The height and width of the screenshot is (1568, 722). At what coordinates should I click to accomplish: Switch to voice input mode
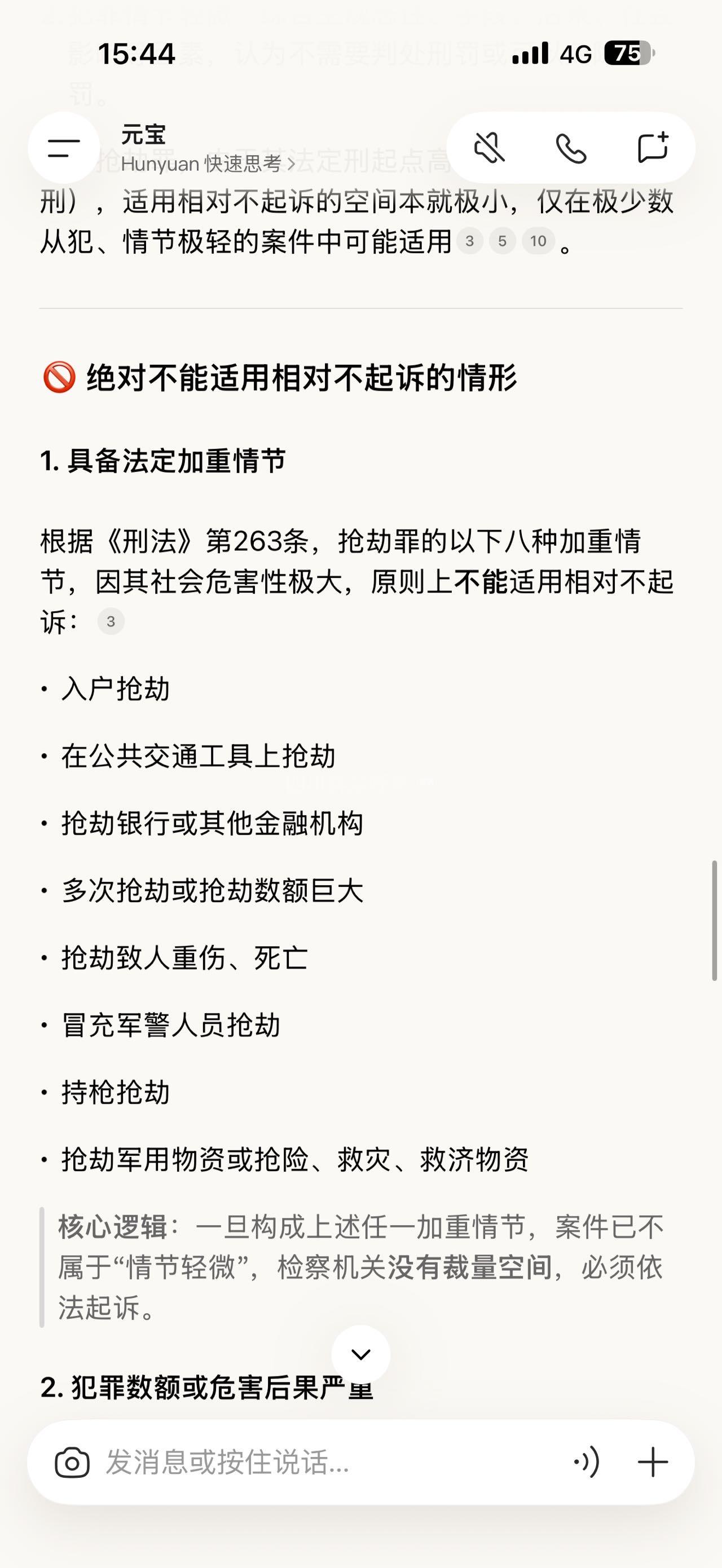tap(586, 1463)
